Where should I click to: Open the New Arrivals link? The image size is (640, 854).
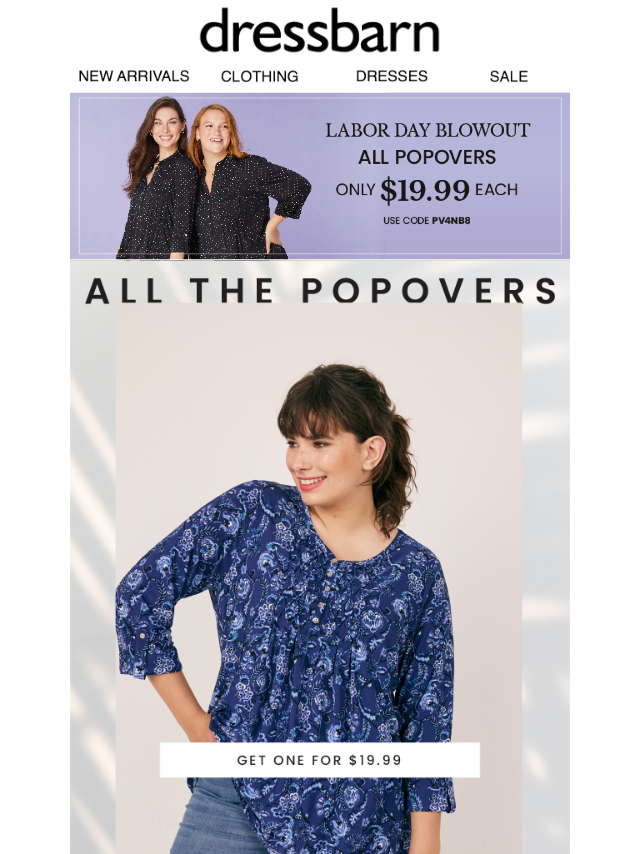coord(134,76)
